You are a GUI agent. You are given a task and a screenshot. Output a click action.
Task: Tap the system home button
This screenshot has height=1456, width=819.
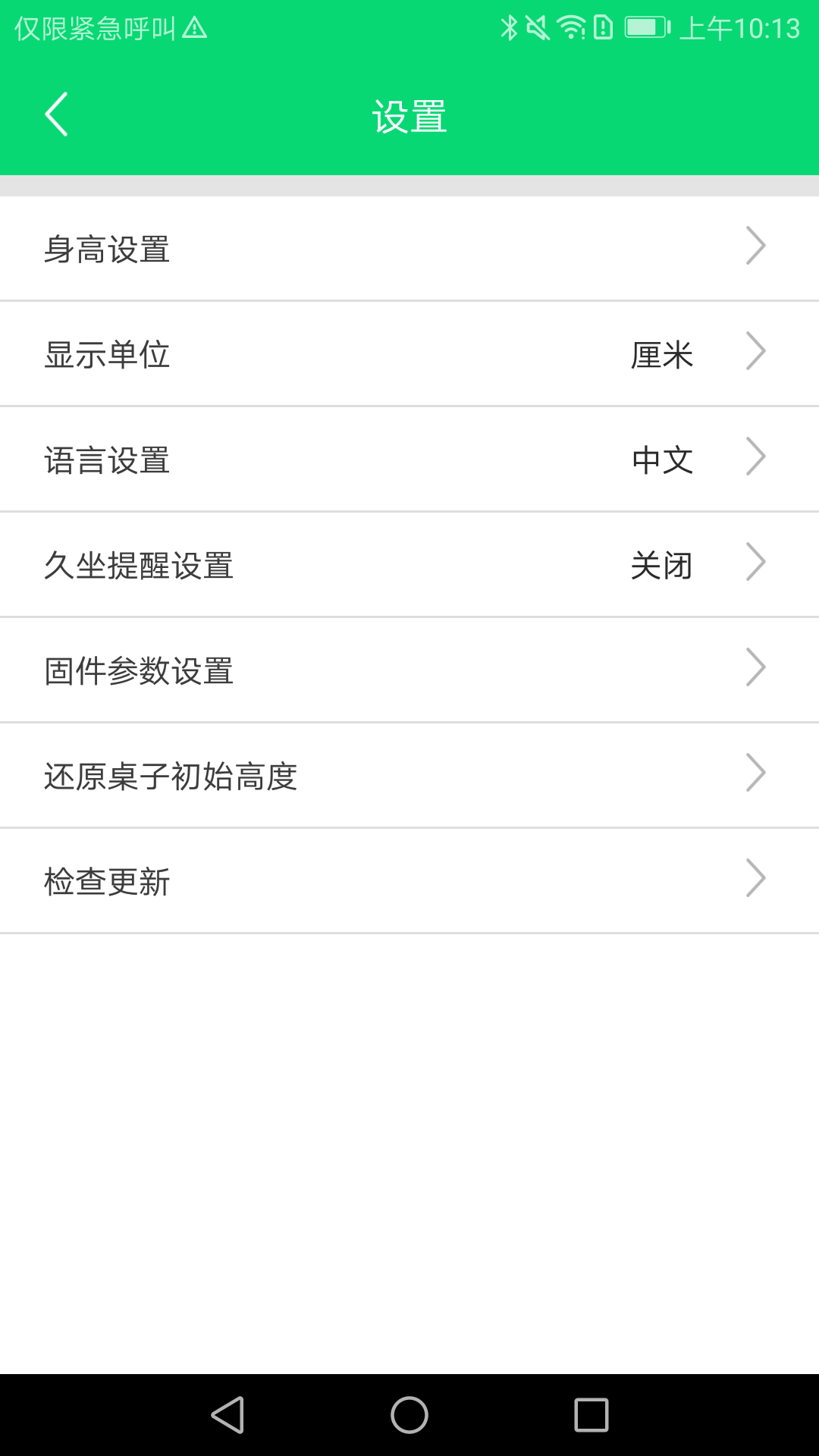pyautogui.click(x=409, y=1415)
